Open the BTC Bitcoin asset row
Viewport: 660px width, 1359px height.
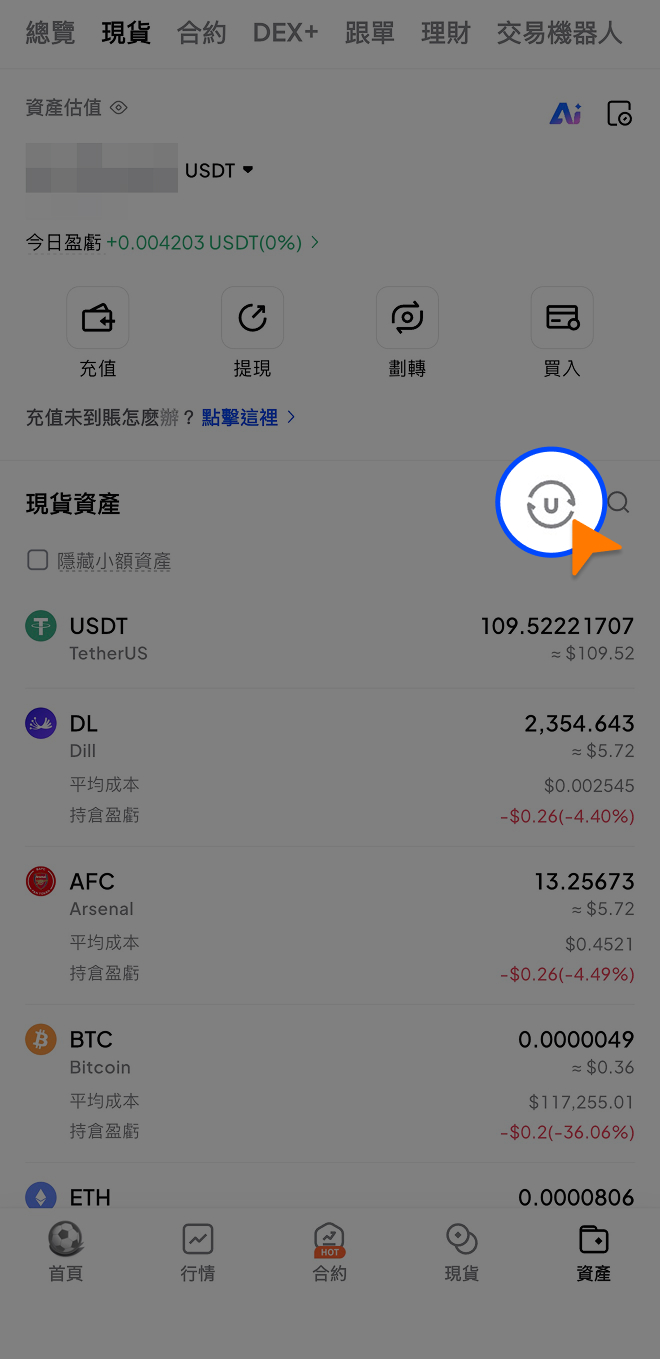(x=330, y=1084)
